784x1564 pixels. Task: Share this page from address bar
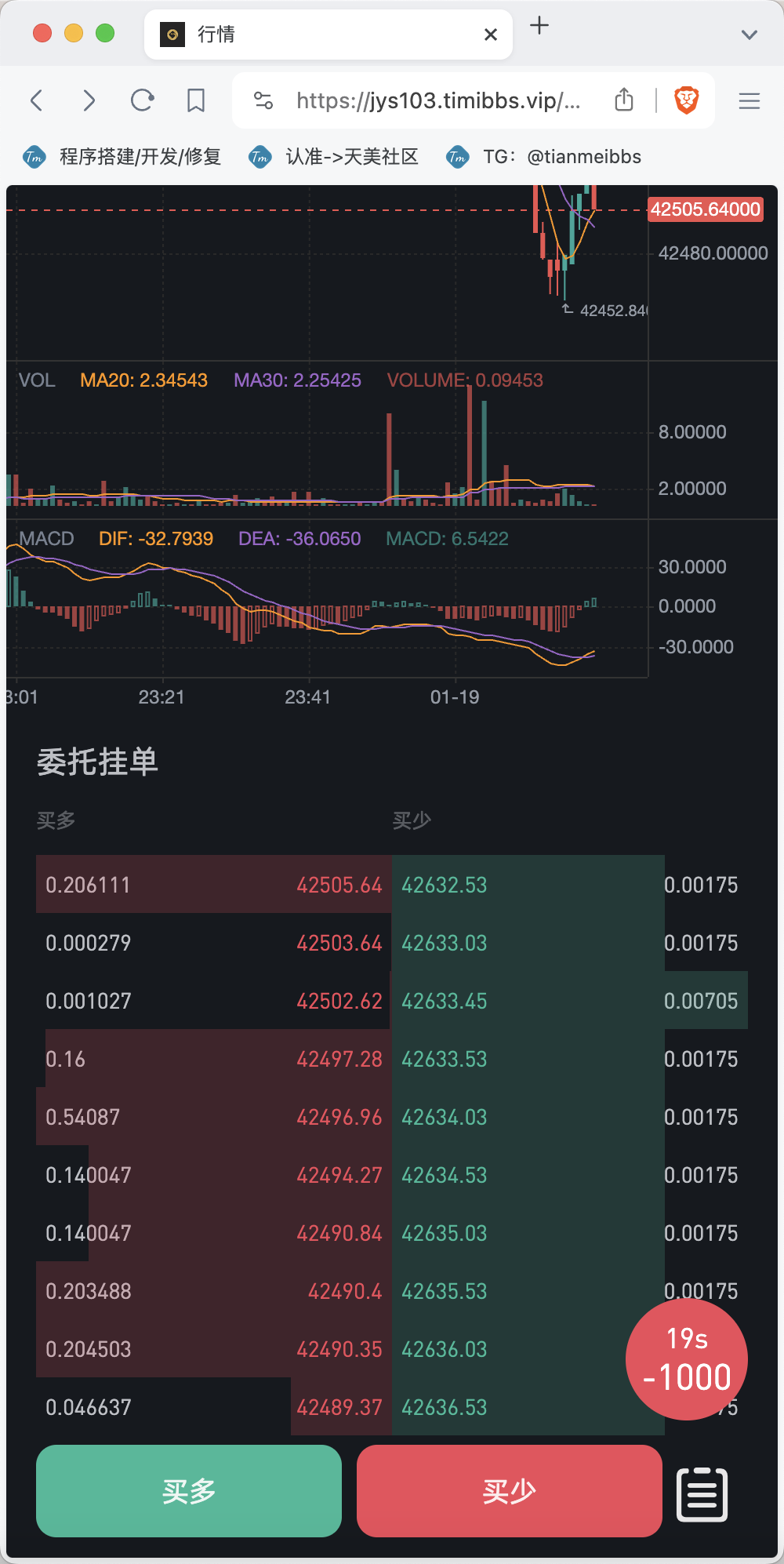pyautogui.click(x=624, y=100)
